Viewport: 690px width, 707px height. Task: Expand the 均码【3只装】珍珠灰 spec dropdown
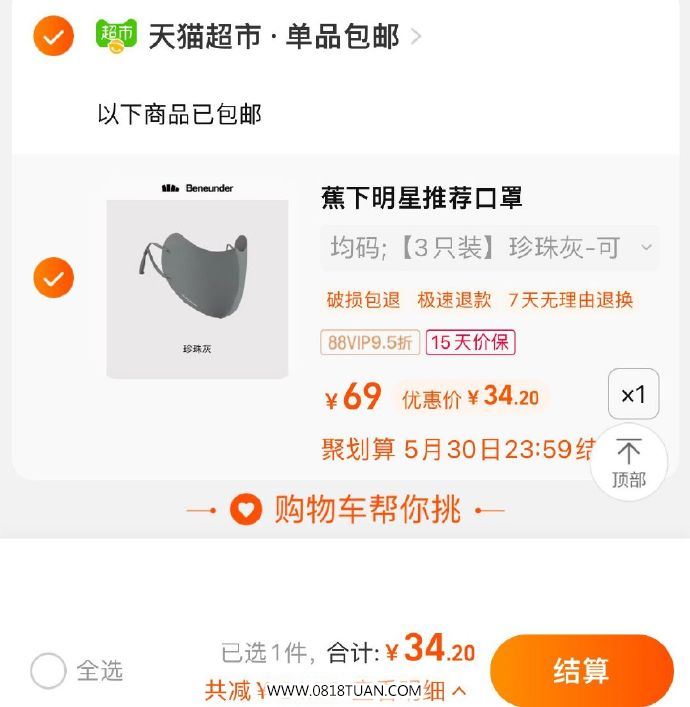coord(490,247)
